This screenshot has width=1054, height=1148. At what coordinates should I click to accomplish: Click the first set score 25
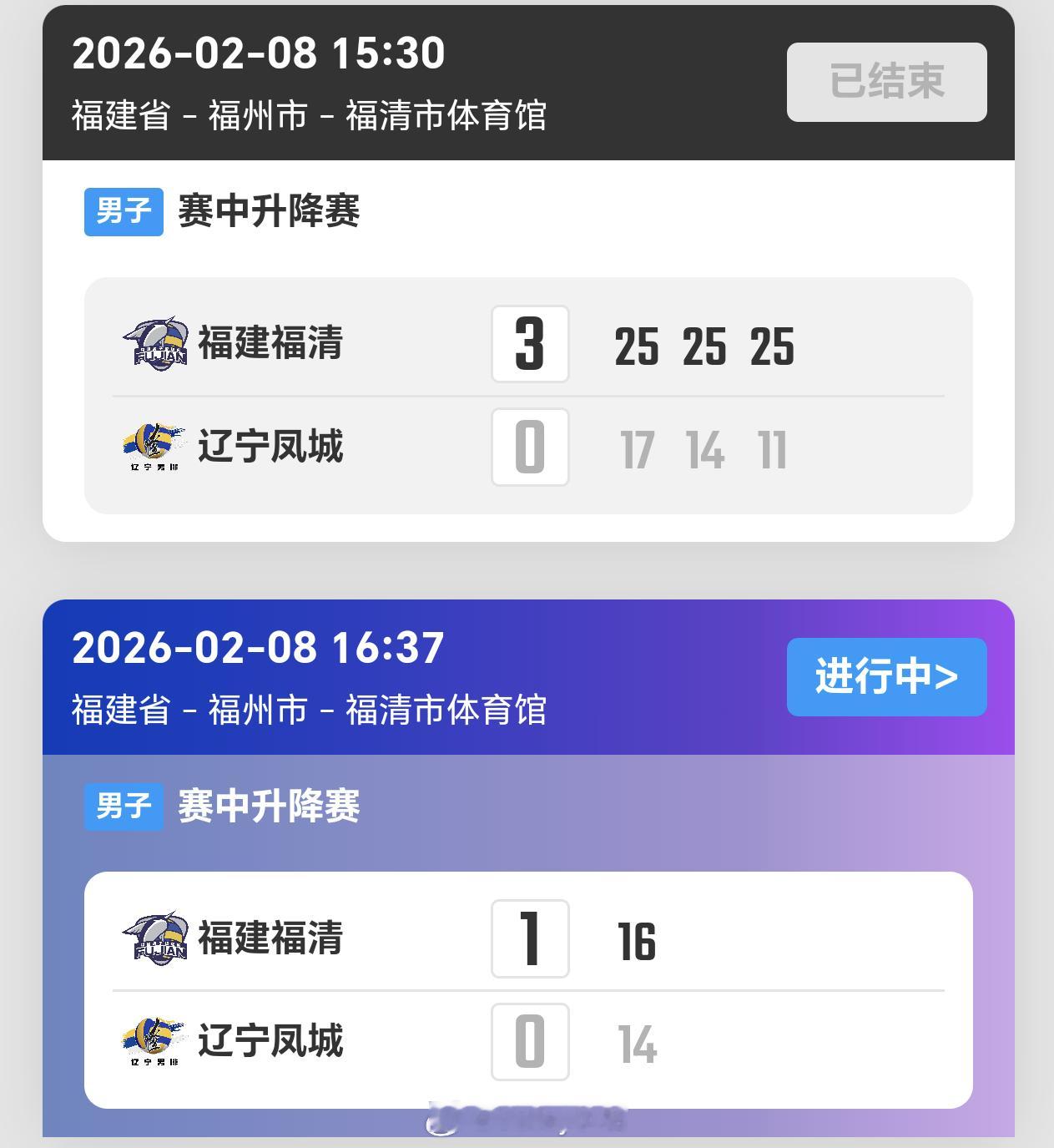click(638, 345)
